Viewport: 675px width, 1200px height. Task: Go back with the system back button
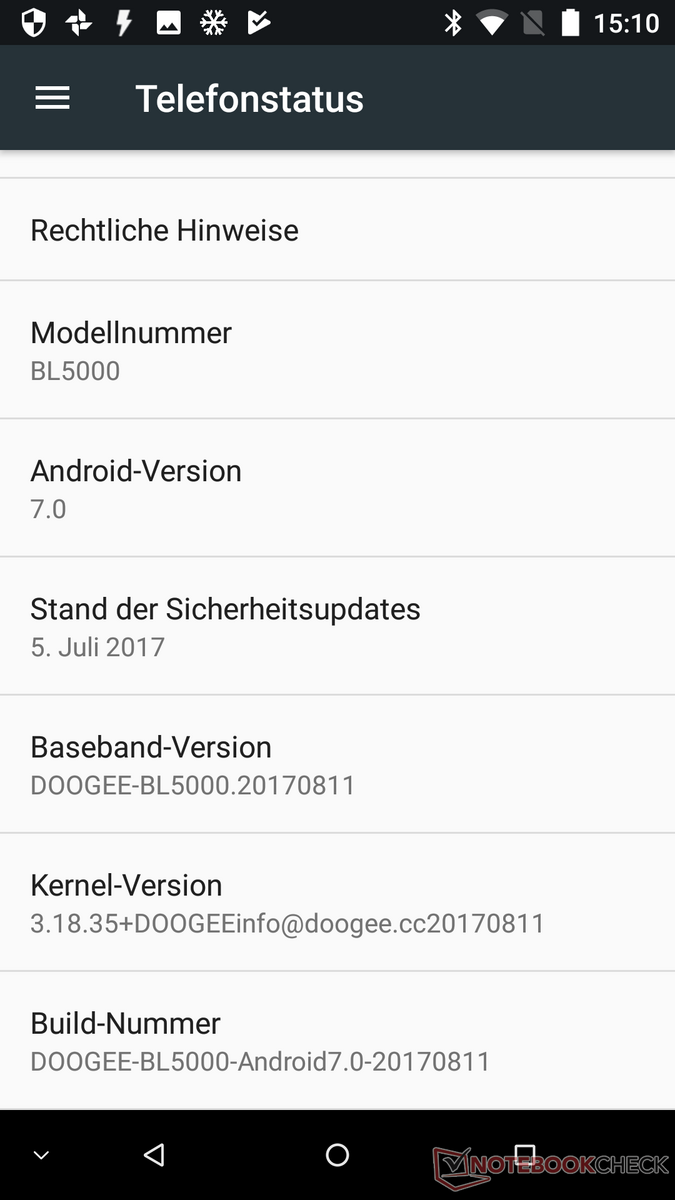(153, 1155)
